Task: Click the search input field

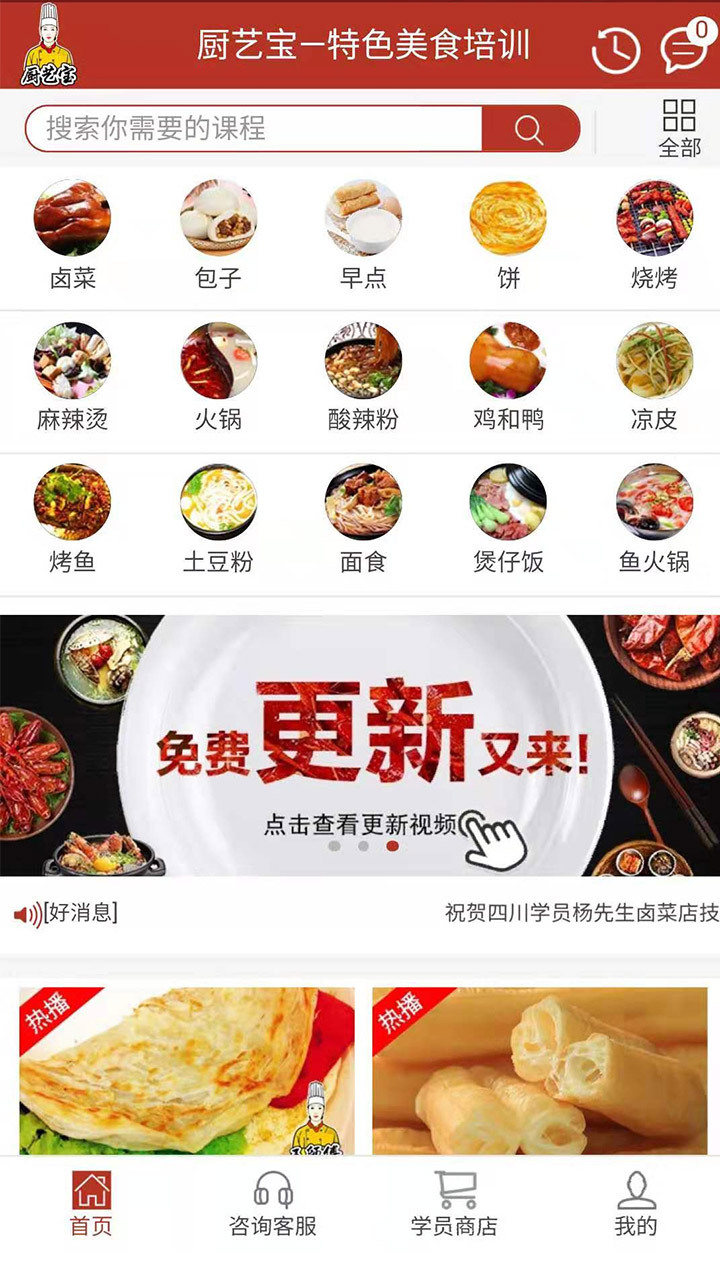Action: click(x=250, y=128)
